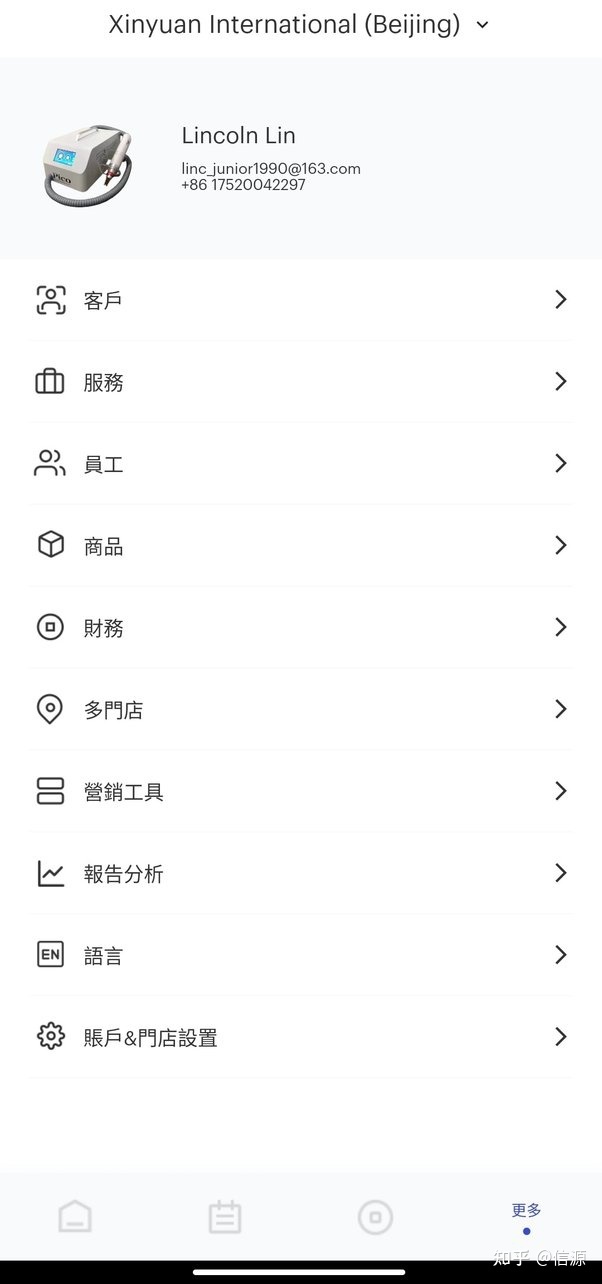
Task: Open the 客戶 menu row
Action: [x=300, y=300]
